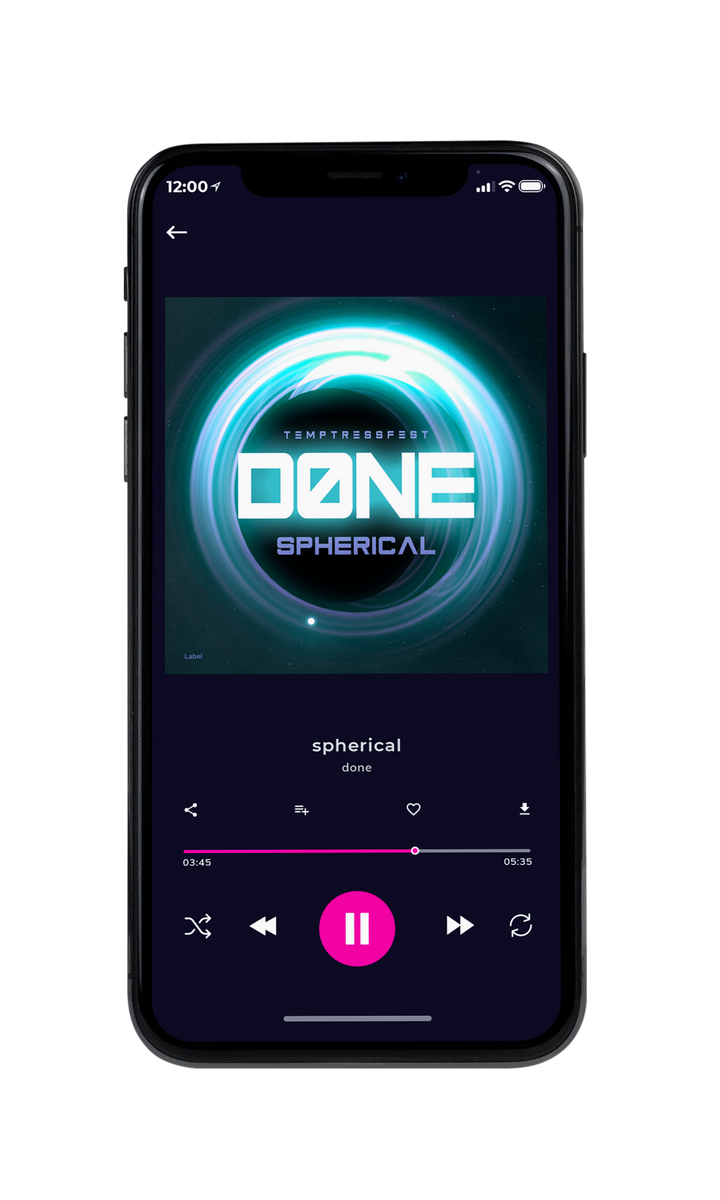
Task: Download the current song
Action: point(524,809)
